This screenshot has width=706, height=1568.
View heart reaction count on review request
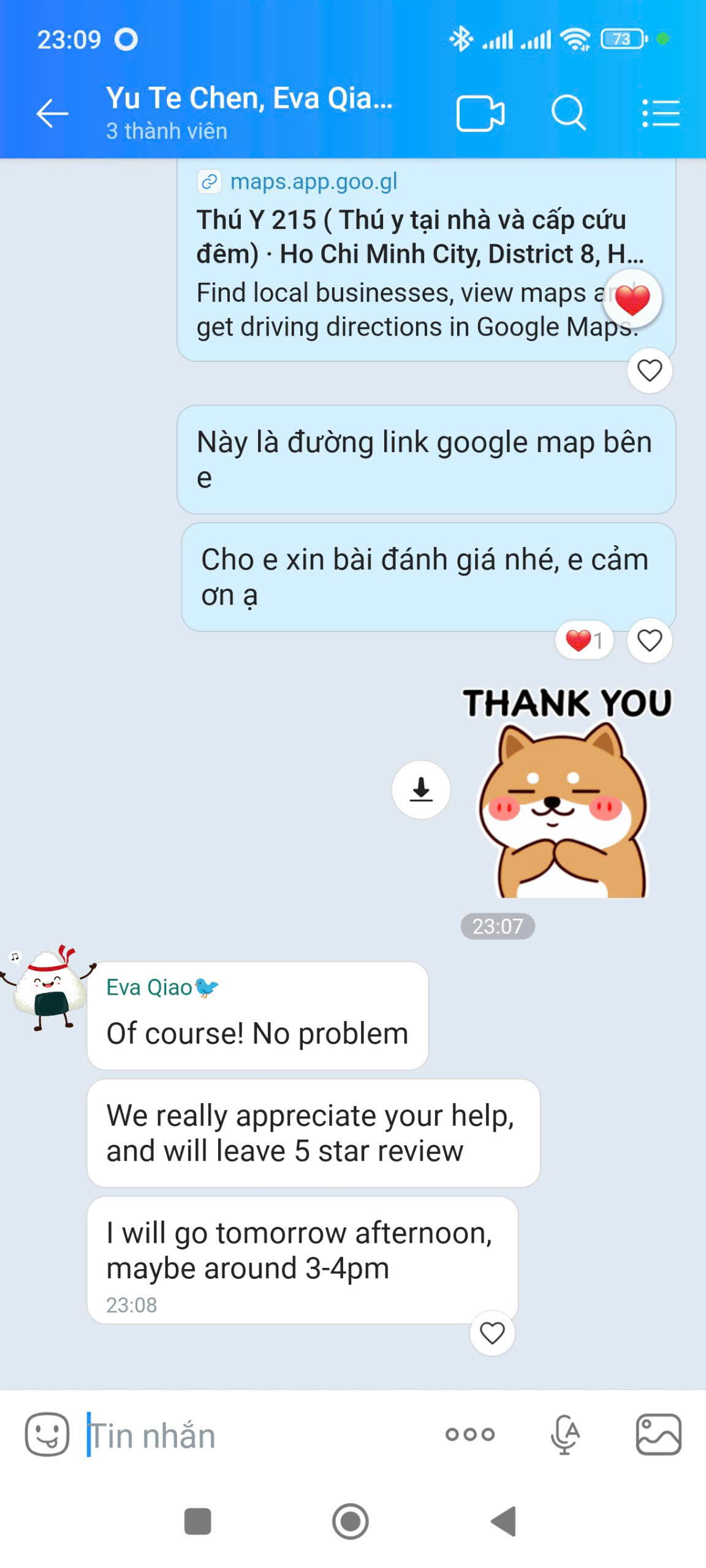[584, 641]
